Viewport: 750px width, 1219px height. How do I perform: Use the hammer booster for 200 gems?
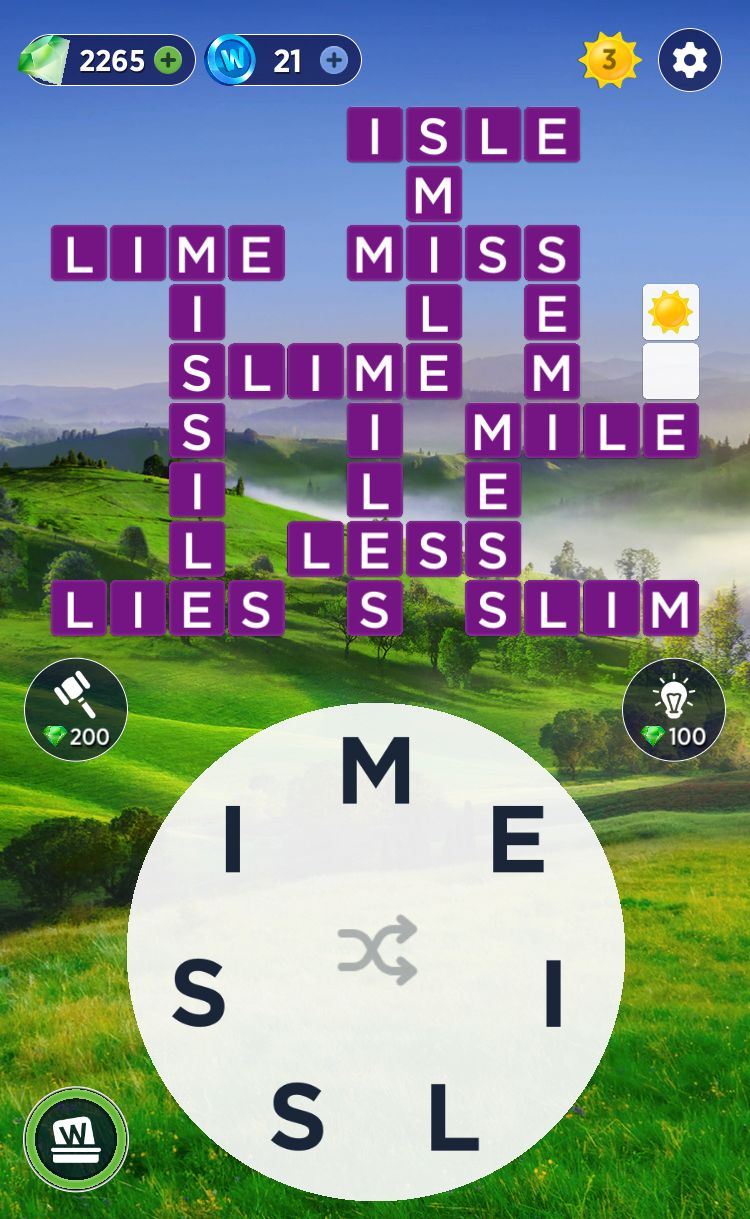pyautogui.click(x=76, y=709)
